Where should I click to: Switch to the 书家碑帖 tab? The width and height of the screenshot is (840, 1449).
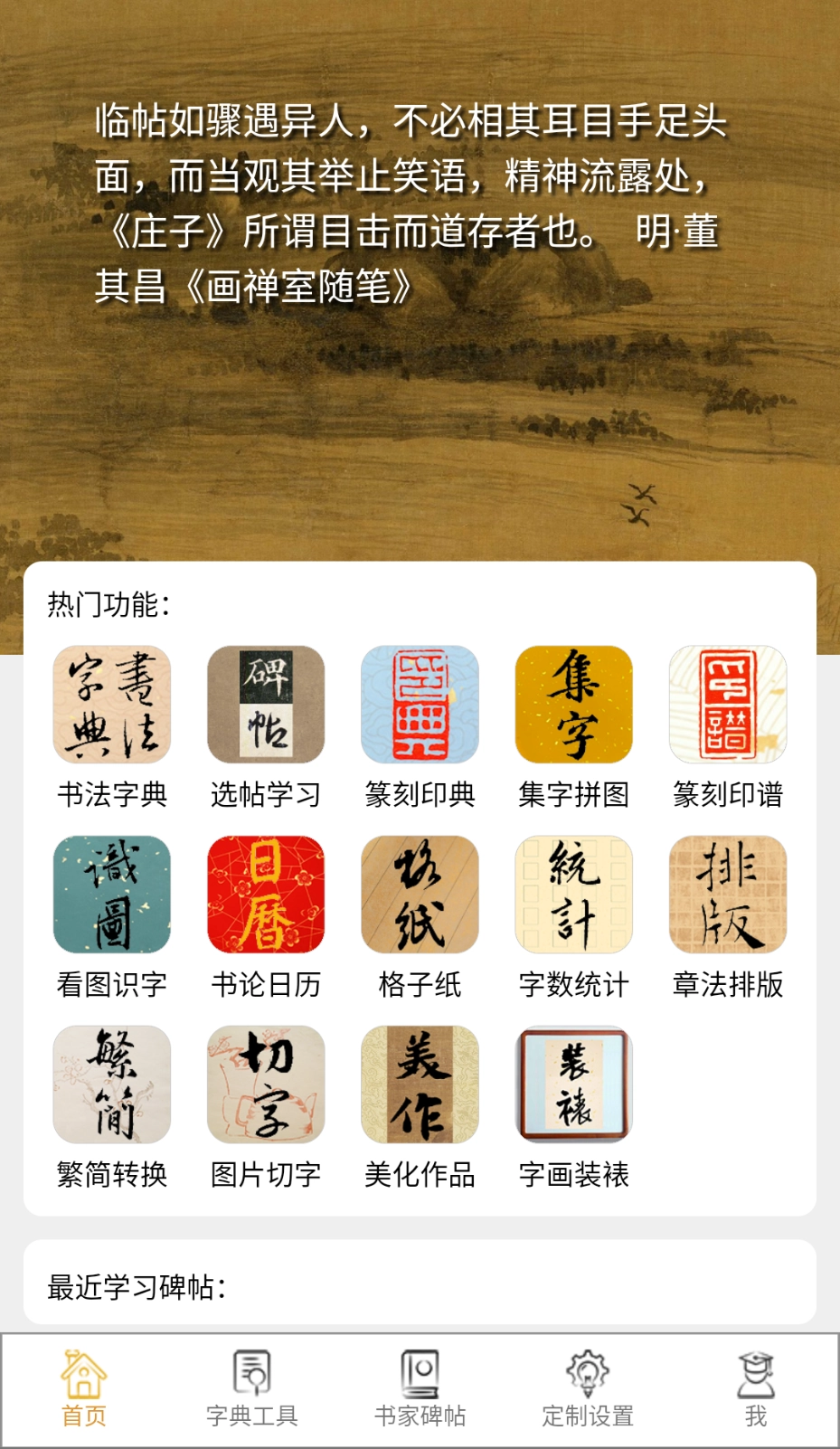click(x=420, y=1388)
